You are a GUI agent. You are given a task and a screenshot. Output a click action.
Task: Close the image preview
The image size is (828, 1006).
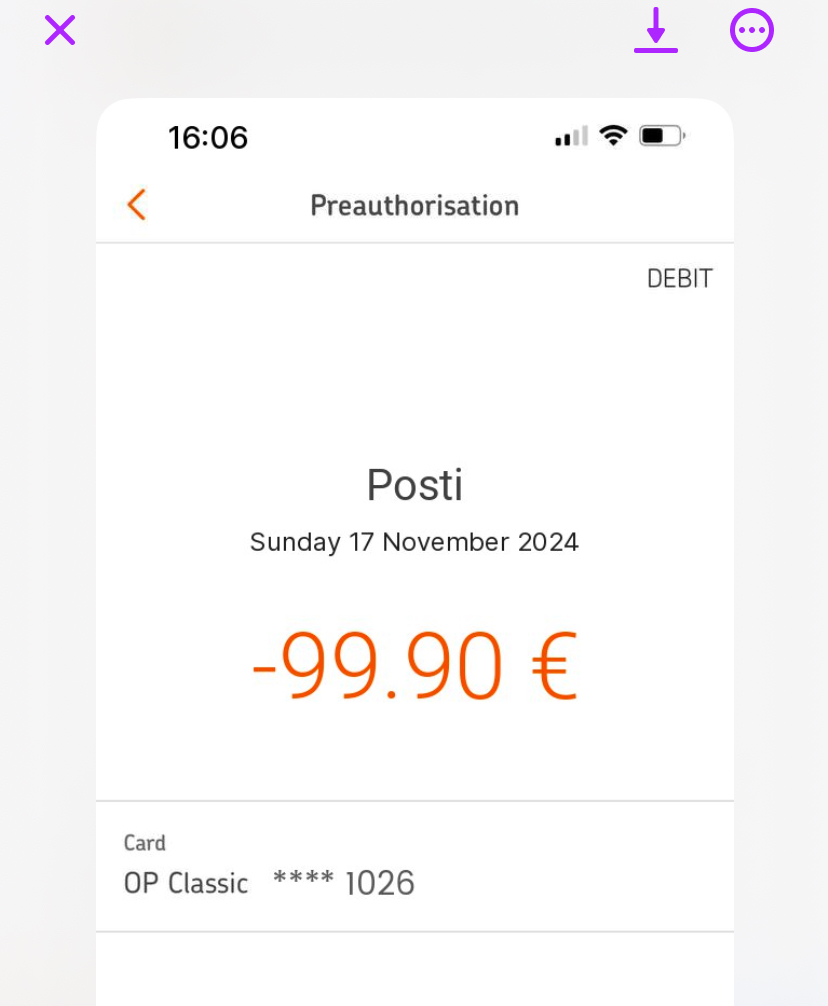point(60,31)
